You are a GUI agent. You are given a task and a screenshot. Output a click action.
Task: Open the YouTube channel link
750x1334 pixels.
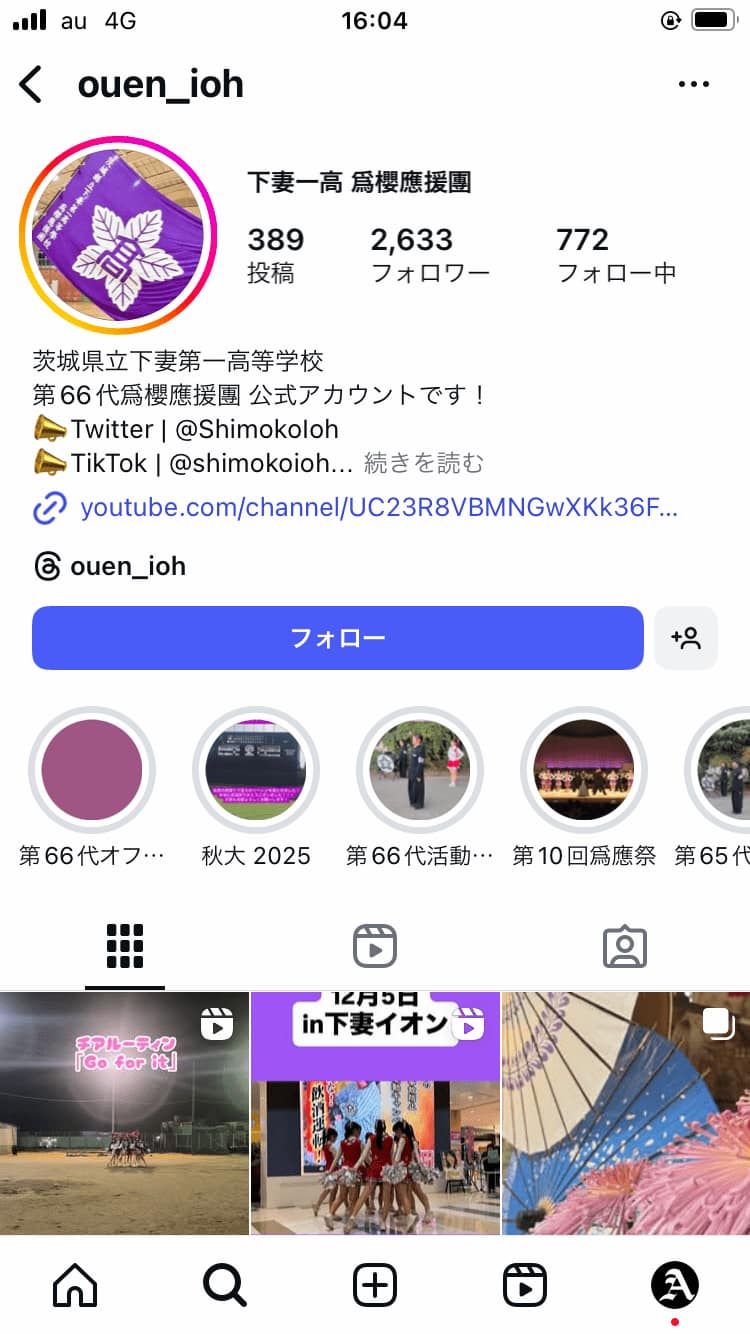(x=378, y=508)
